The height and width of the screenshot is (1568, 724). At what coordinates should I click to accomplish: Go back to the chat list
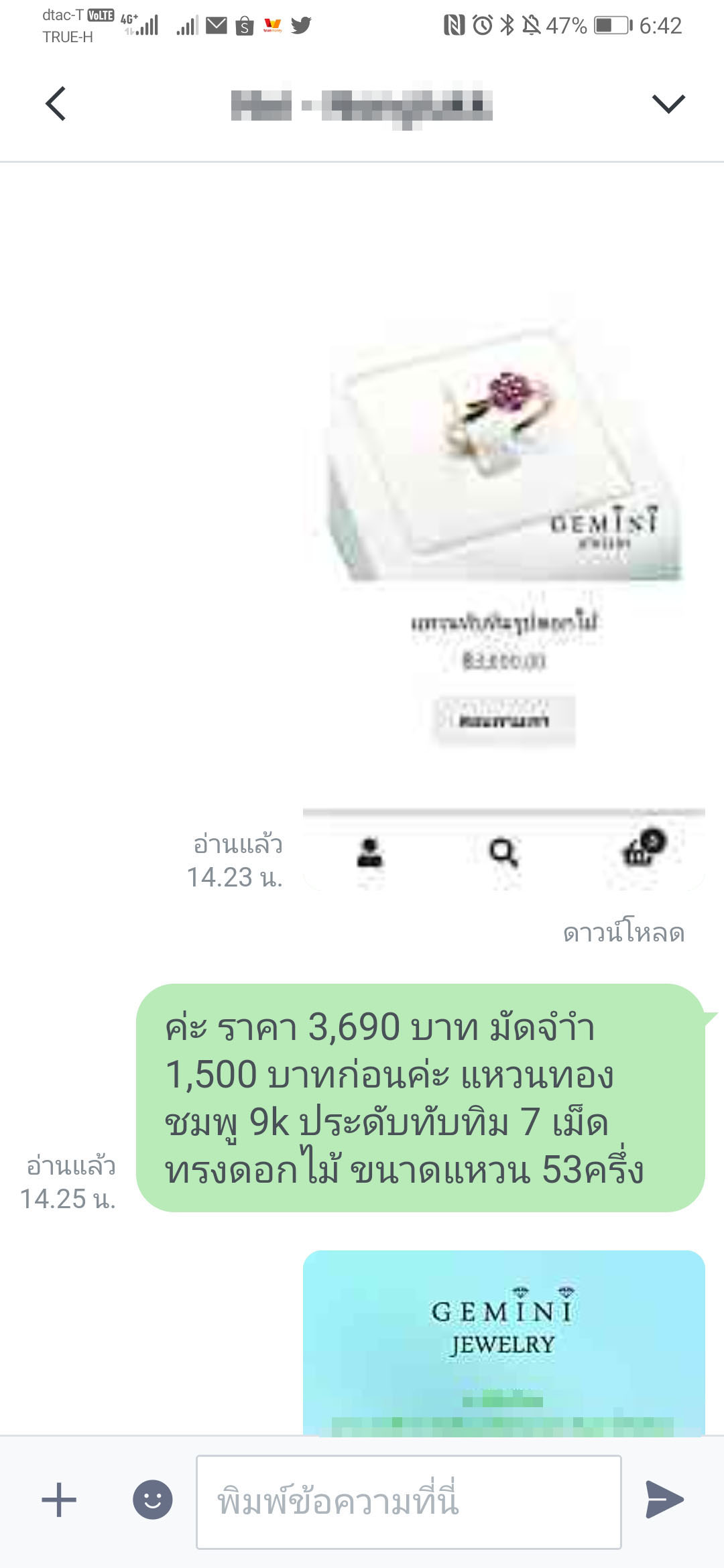pos(56,104)
